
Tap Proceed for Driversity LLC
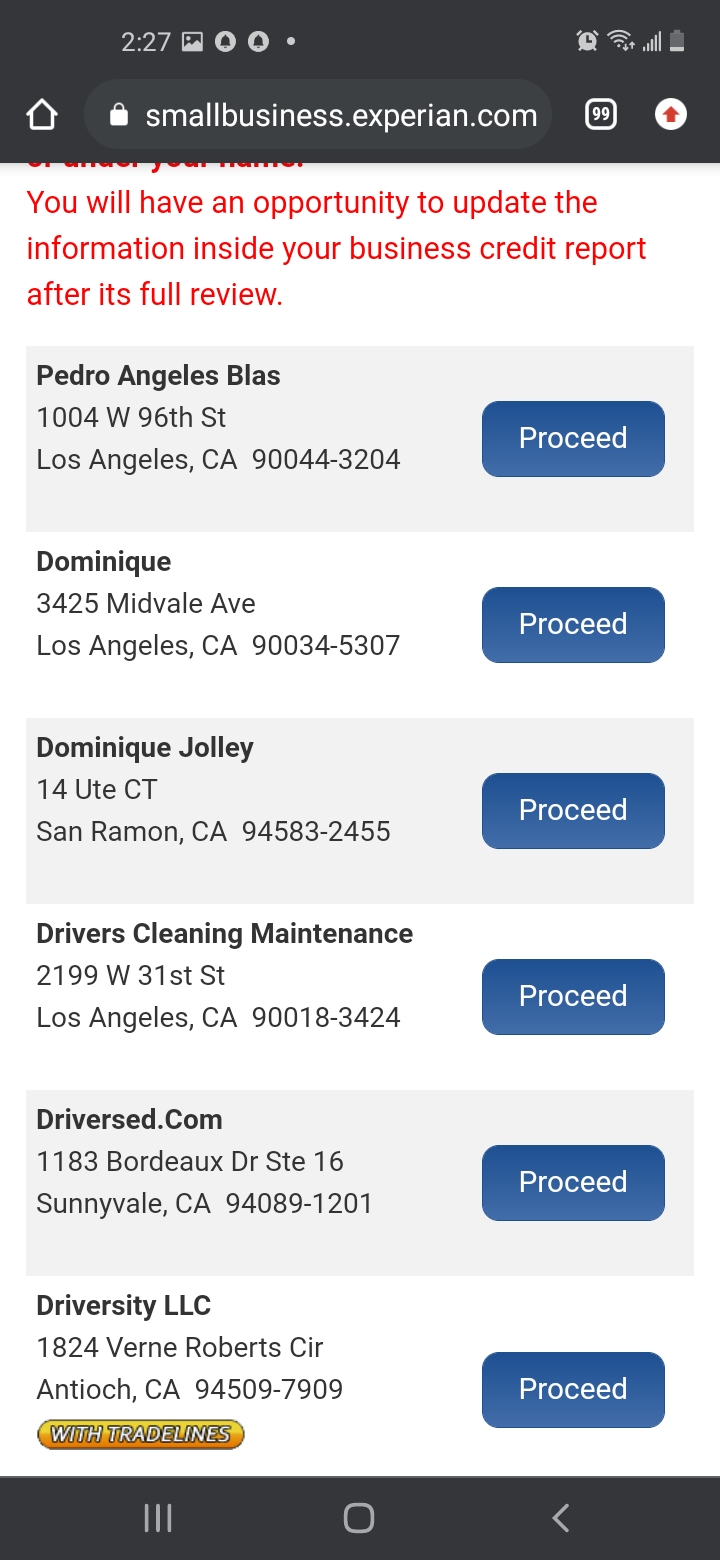[573, 1389]
